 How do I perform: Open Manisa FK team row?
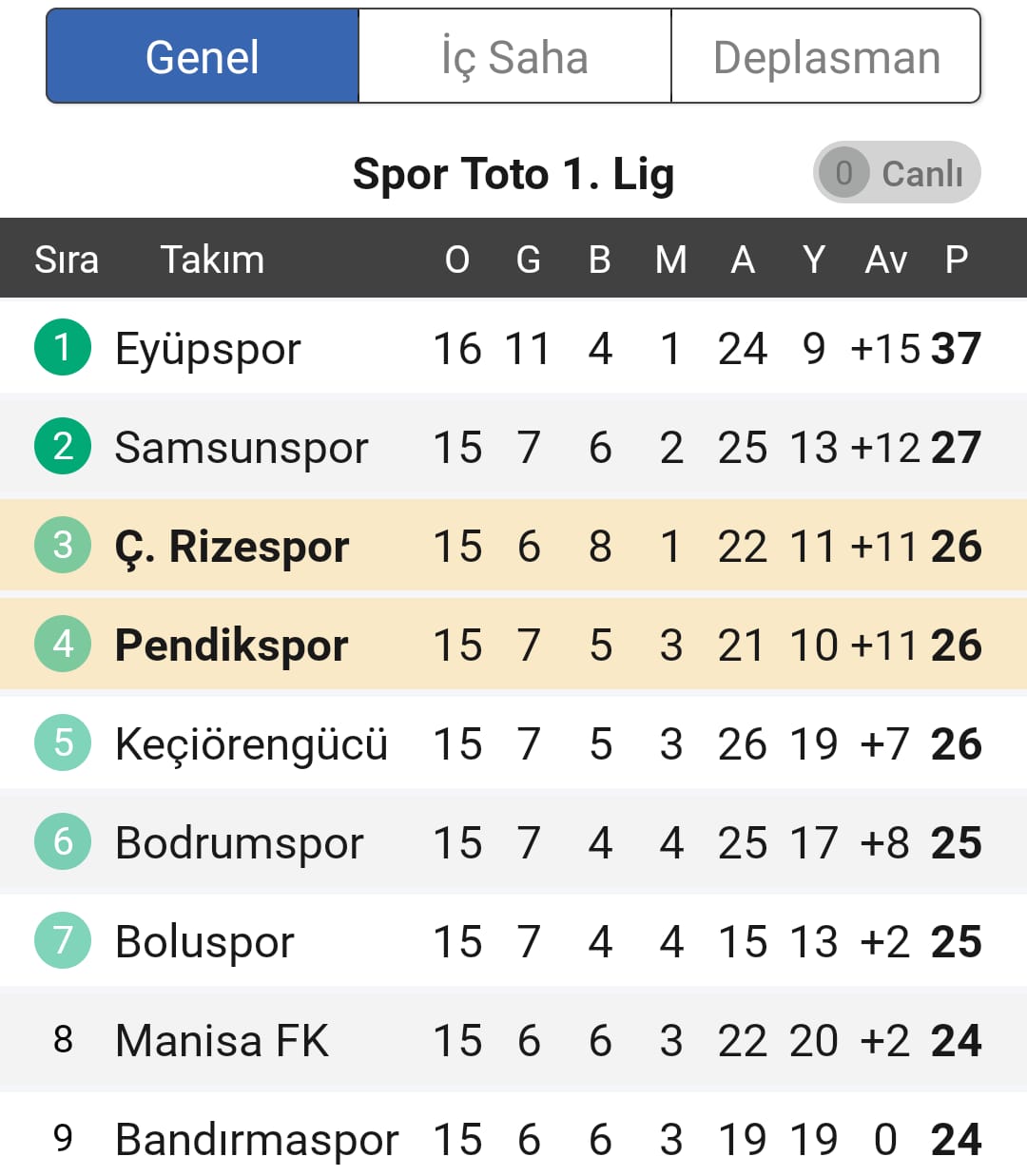tap(222, 1041)
